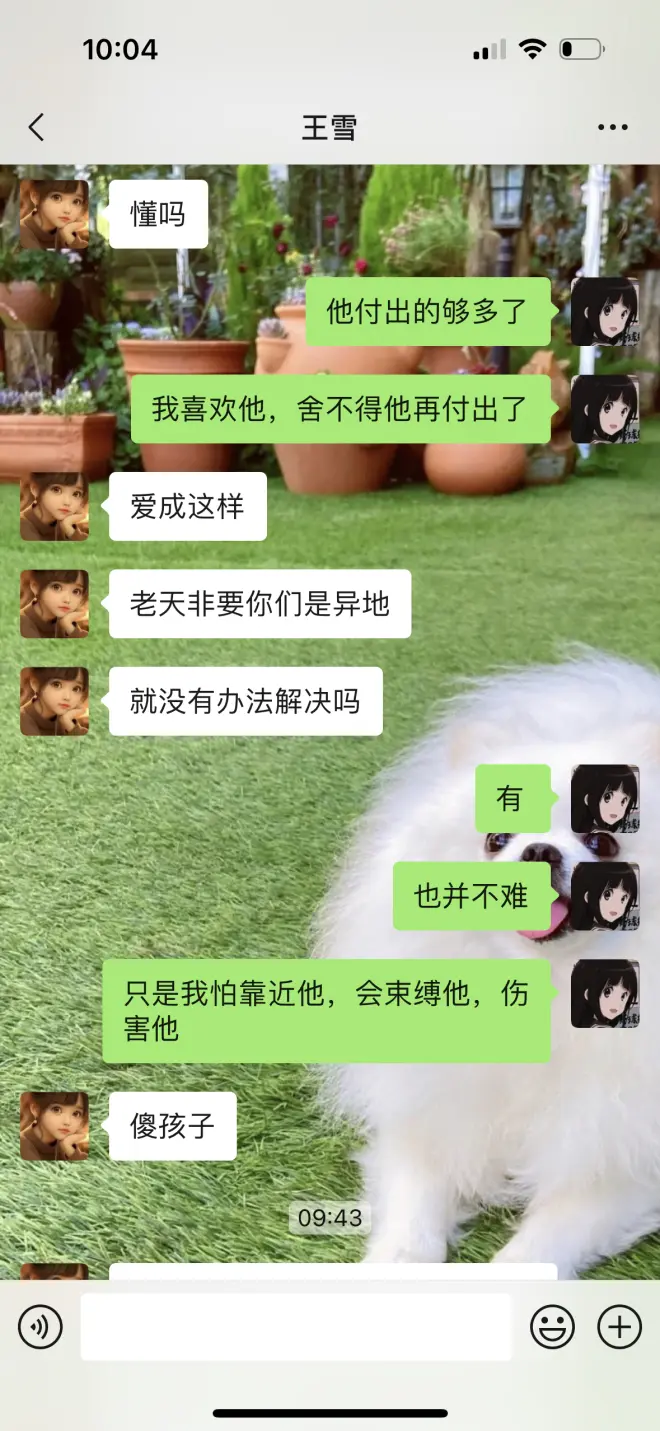Open chat info overflow menu
This screenshot has height=1431, width=660.
[x=612, y=127]
